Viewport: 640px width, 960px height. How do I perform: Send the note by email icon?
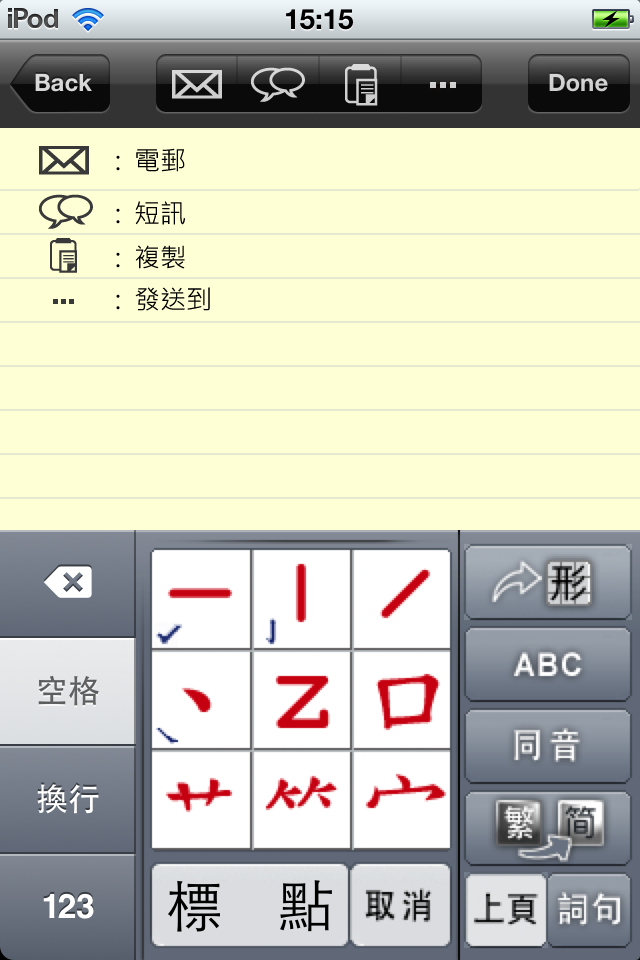pos(197,84)
